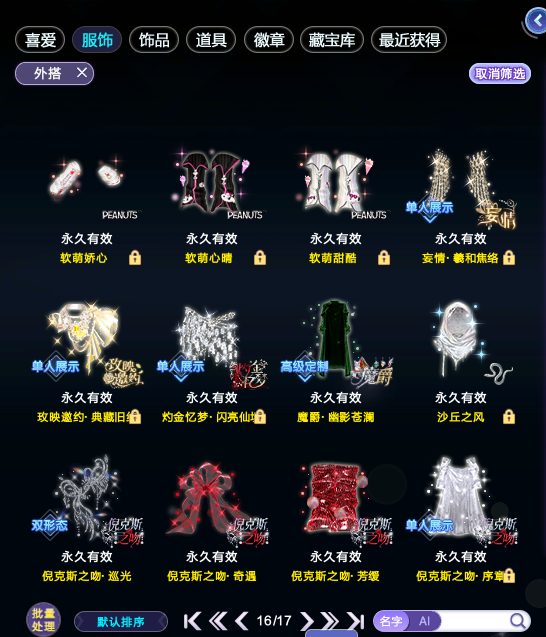The width and height of the screenshot is (546, 637).
Task: Switch search mode to AI
Action: [425, 621]
